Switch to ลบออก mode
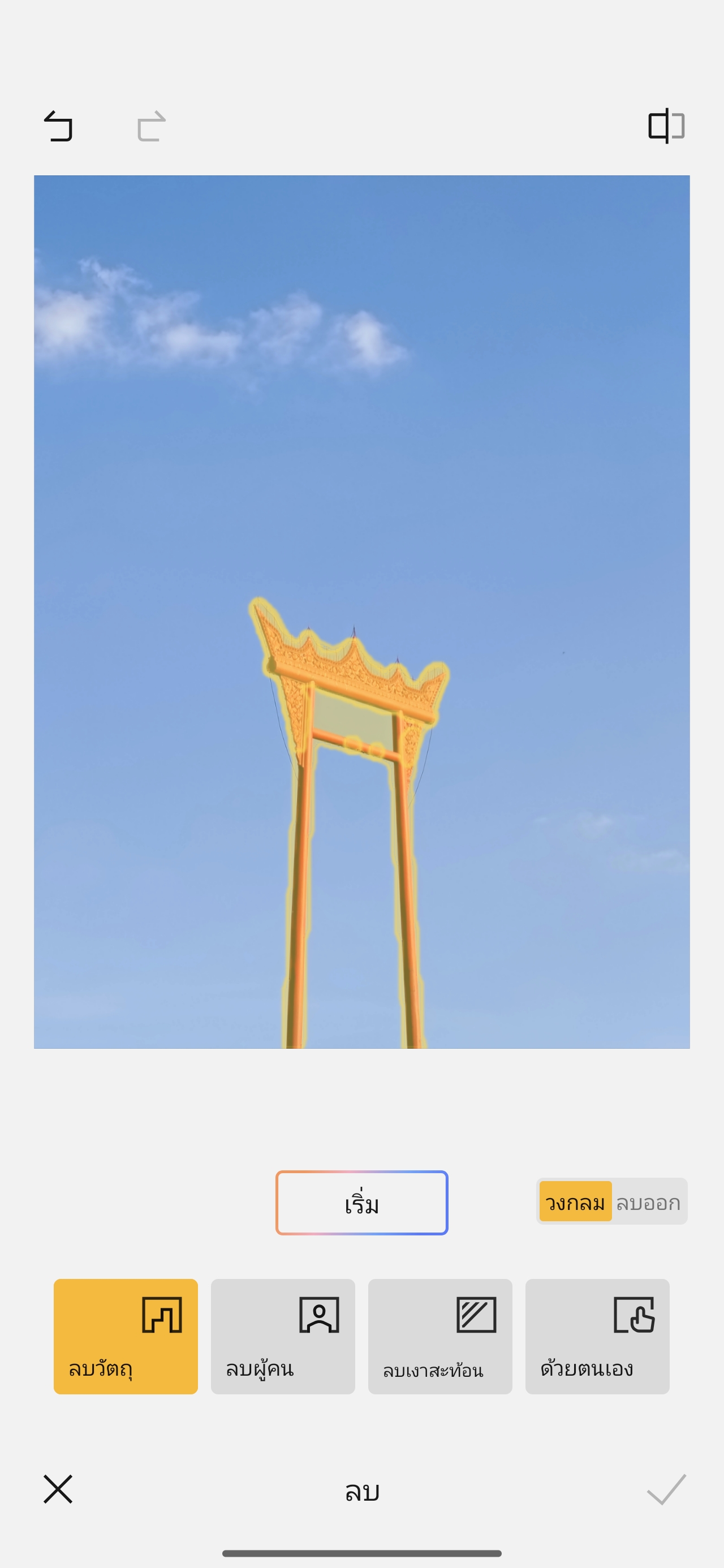The image size is (724, 1568). tap(649, 1201)
